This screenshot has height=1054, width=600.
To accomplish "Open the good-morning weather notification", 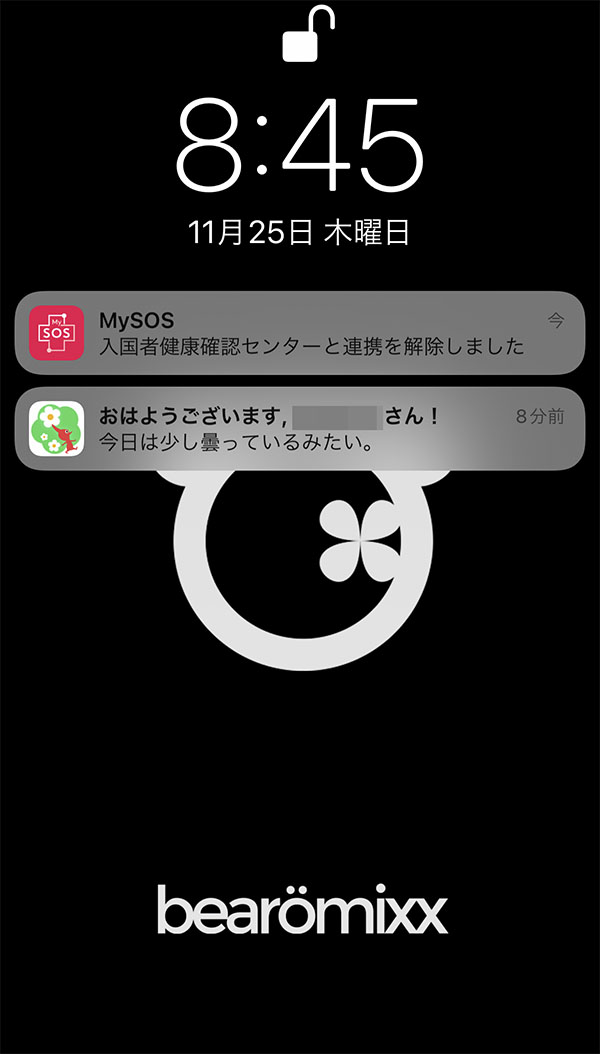I will pyautogui.click(x=300, y=428).
